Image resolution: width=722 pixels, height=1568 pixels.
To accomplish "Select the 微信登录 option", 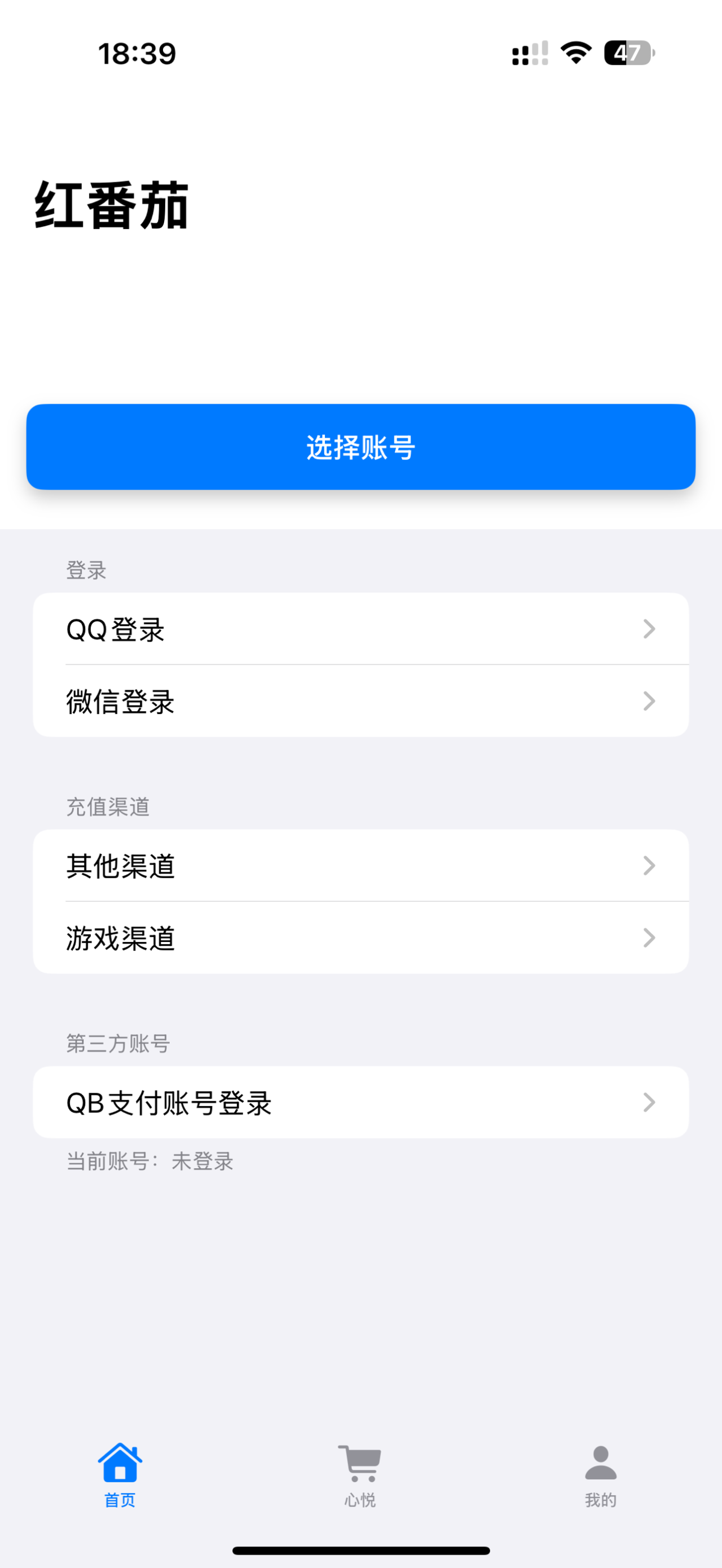I will tap(361, 701).
